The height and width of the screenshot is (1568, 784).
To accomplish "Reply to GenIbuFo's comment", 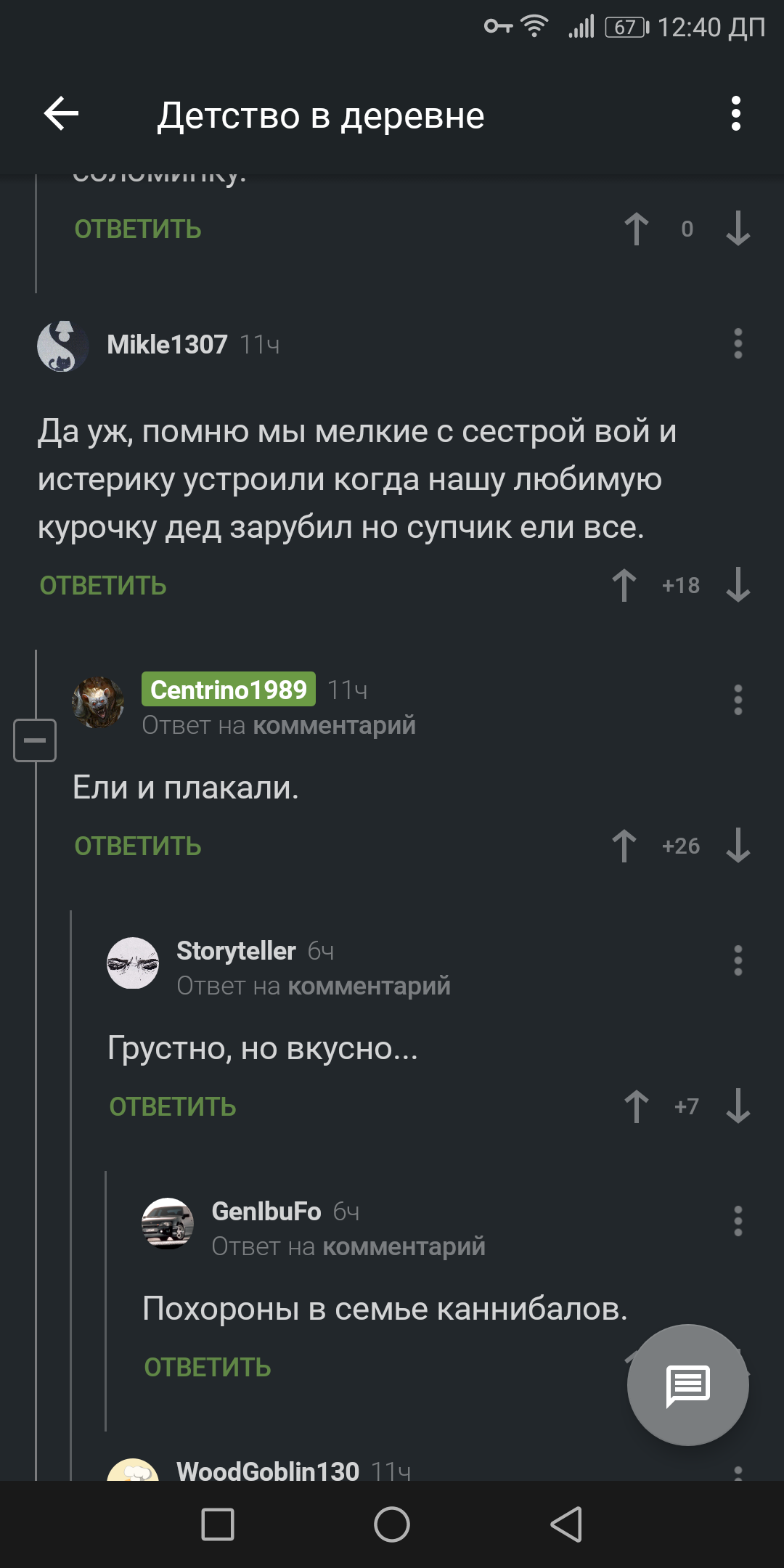I will click(208, 1368).
